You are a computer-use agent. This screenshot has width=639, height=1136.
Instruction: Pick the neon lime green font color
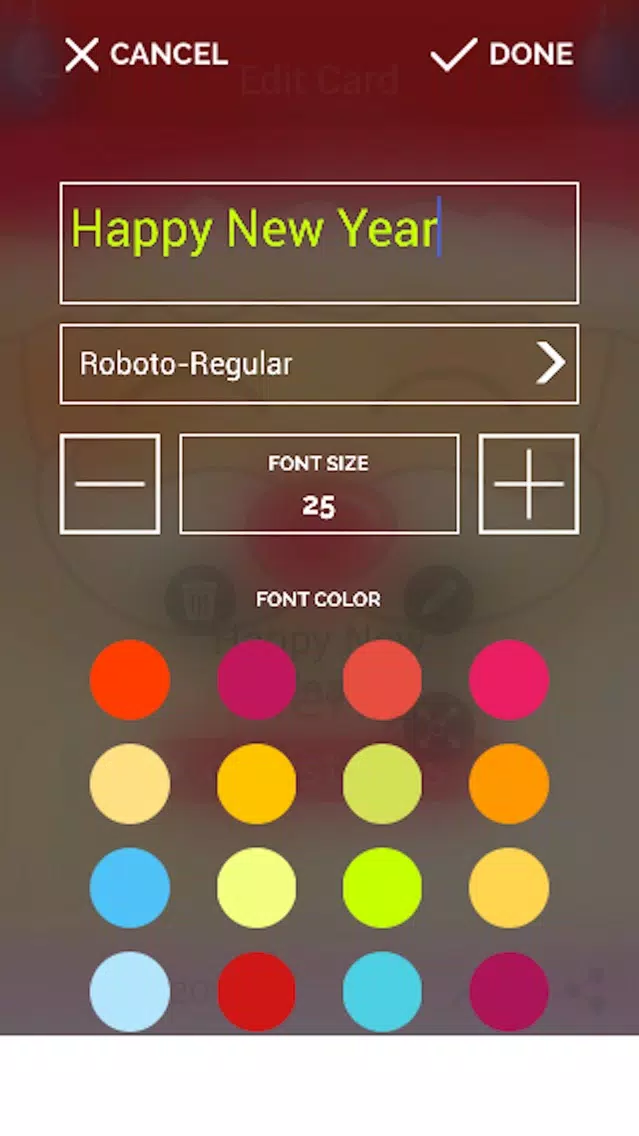tap(383, 888)
